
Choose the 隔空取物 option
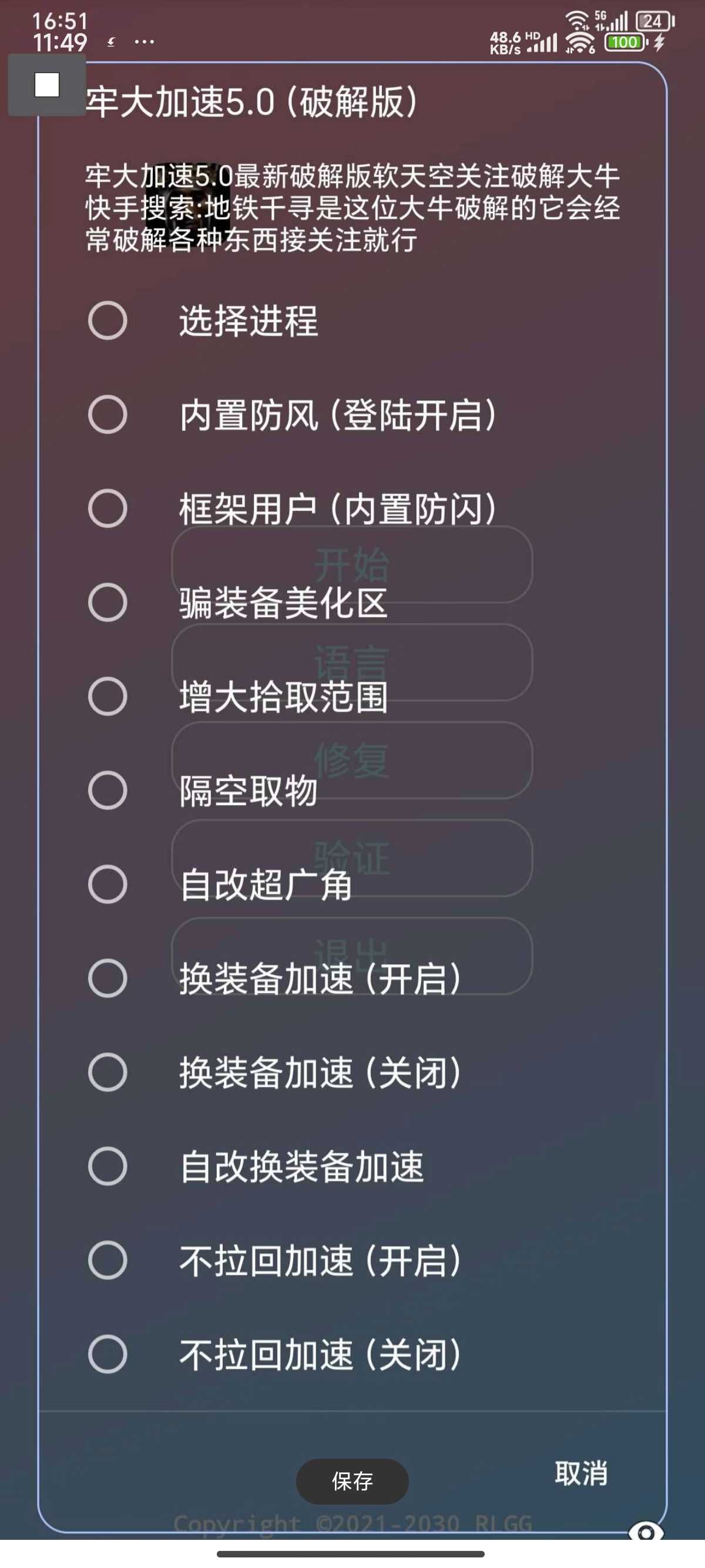pos(108,790)
